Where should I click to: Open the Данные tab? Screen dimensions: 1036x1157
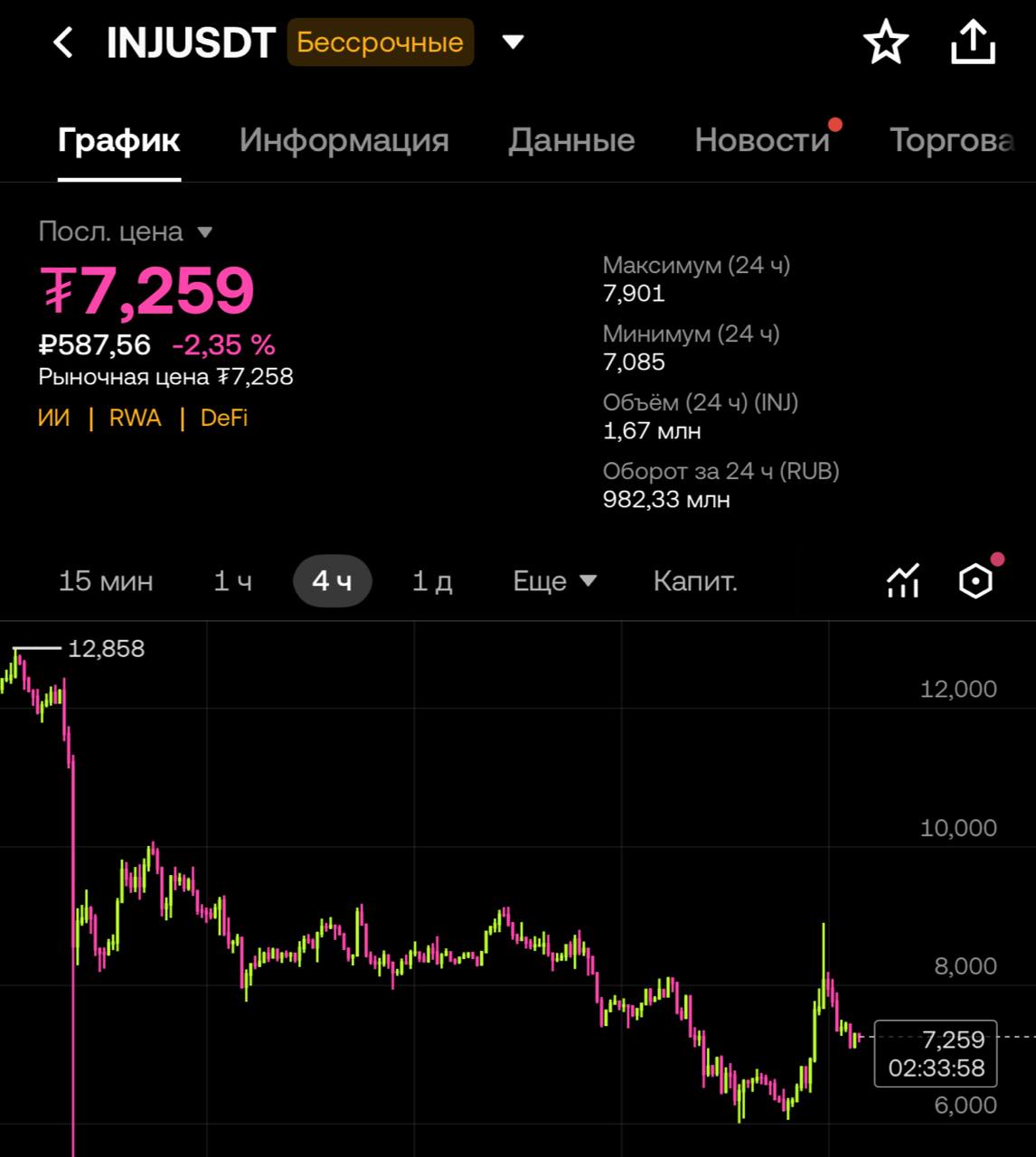[x=571, y=140]
